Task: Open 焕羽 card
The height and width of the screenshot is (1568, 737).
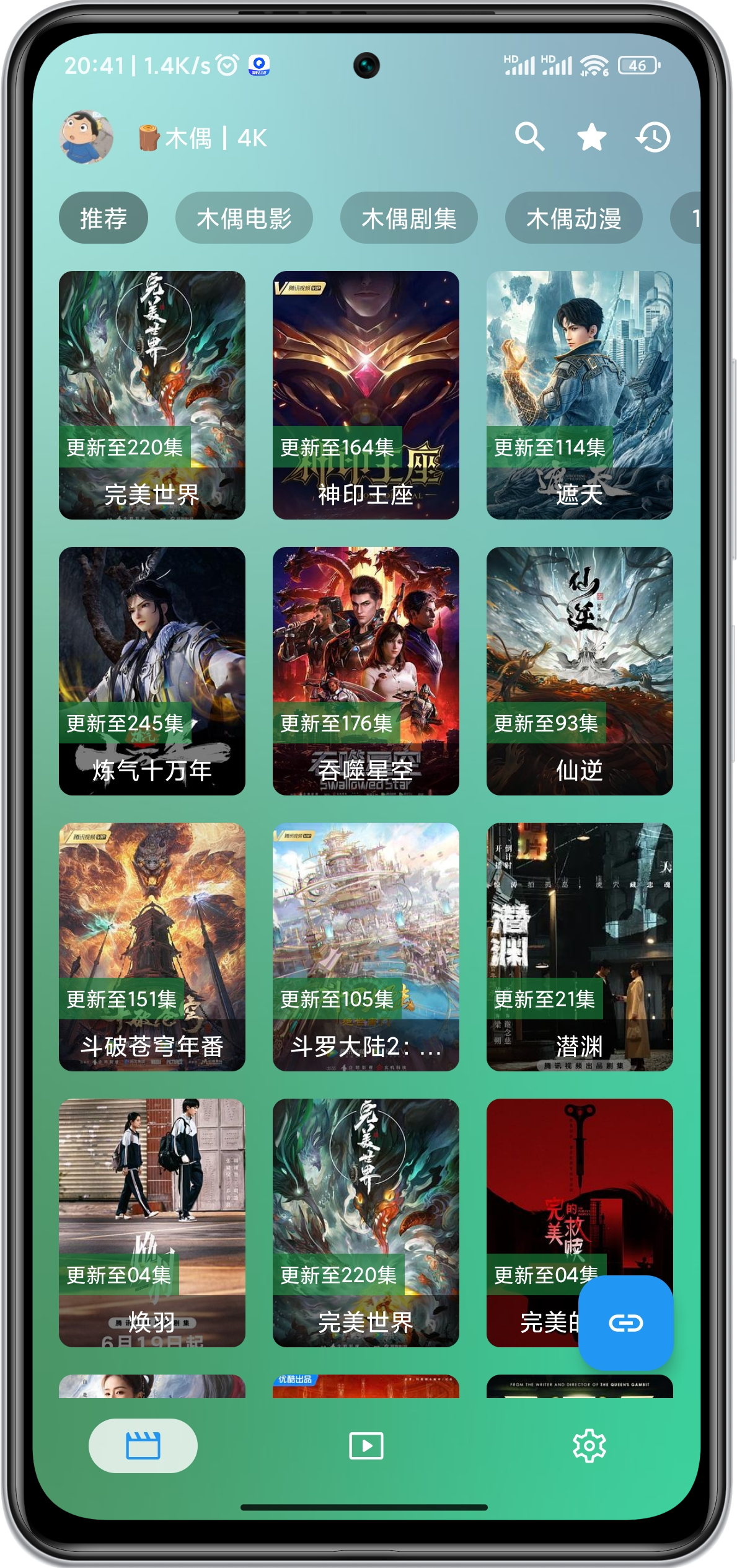Action: (x=152, y=1223)
